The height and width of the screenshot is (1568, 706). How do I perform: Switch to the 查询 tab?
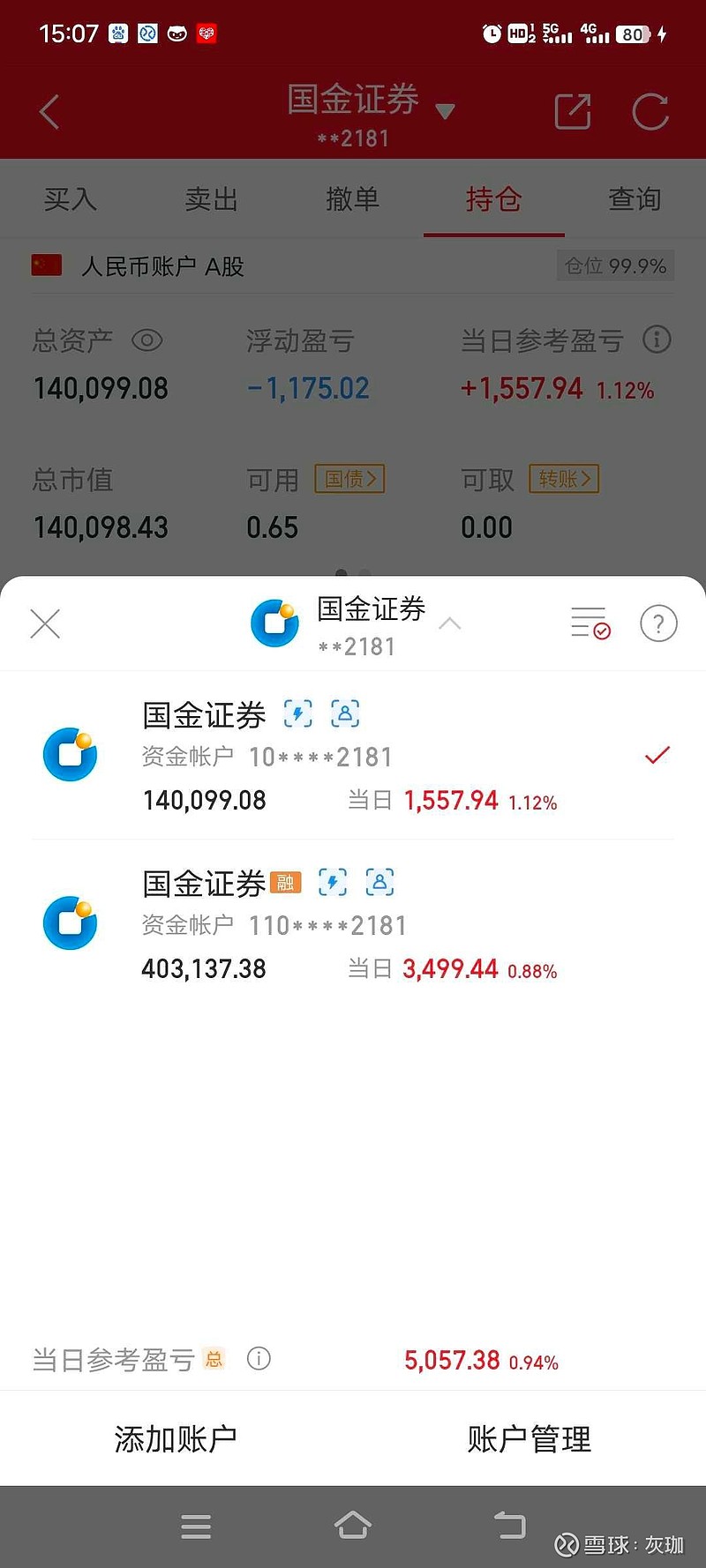pos(634,199)
